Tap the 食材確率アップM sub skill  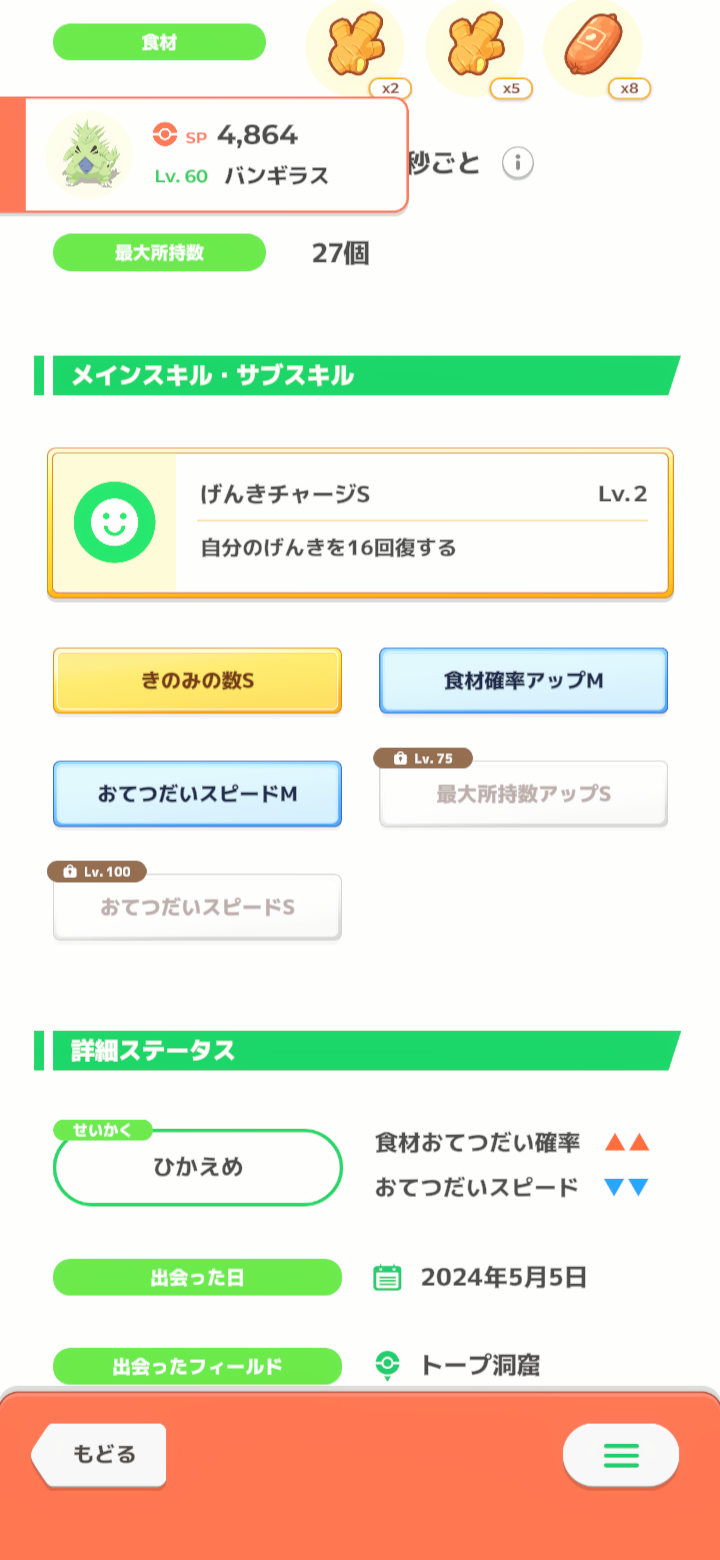(x=523, y=681)
